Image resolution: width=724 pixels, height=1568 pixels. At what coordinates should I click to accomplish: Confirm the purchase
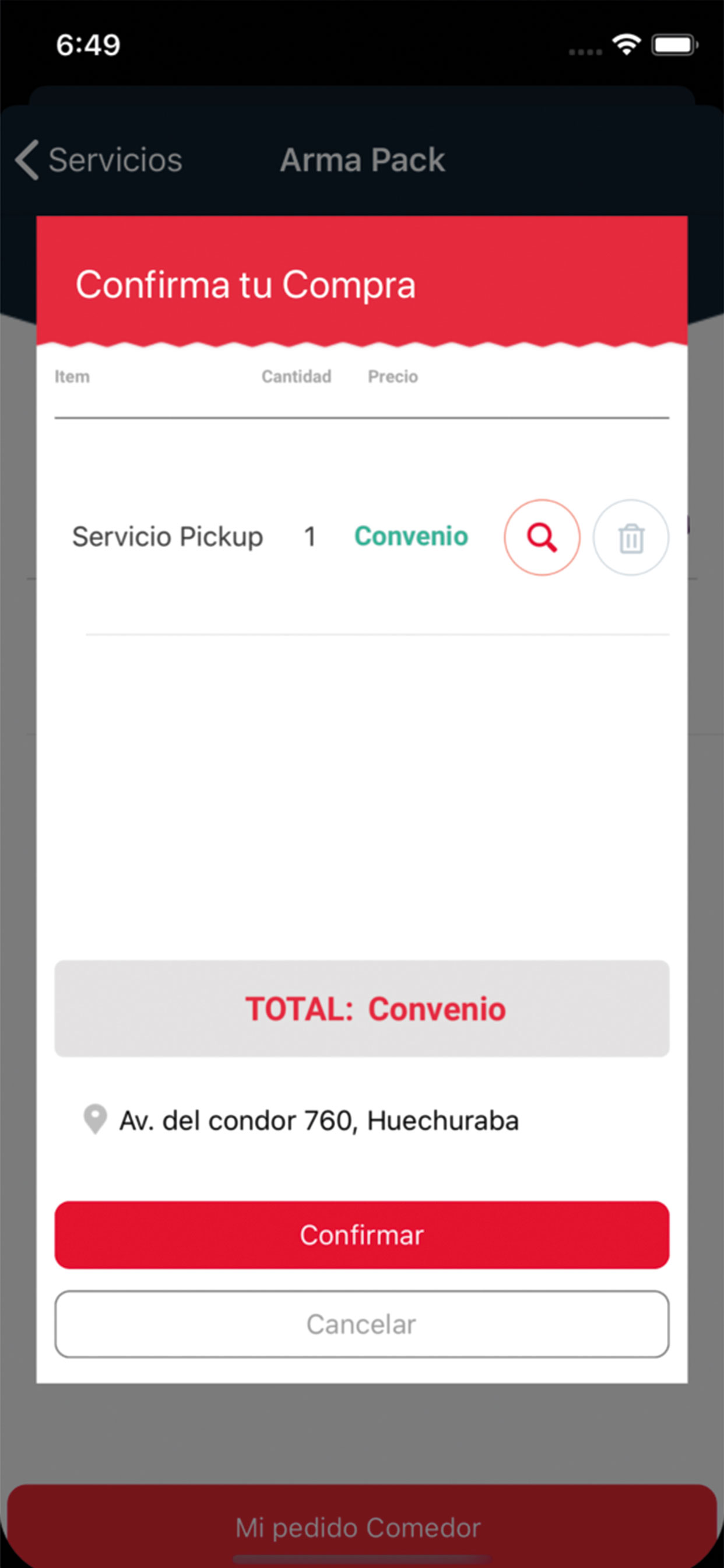(x=362, y=1235)
